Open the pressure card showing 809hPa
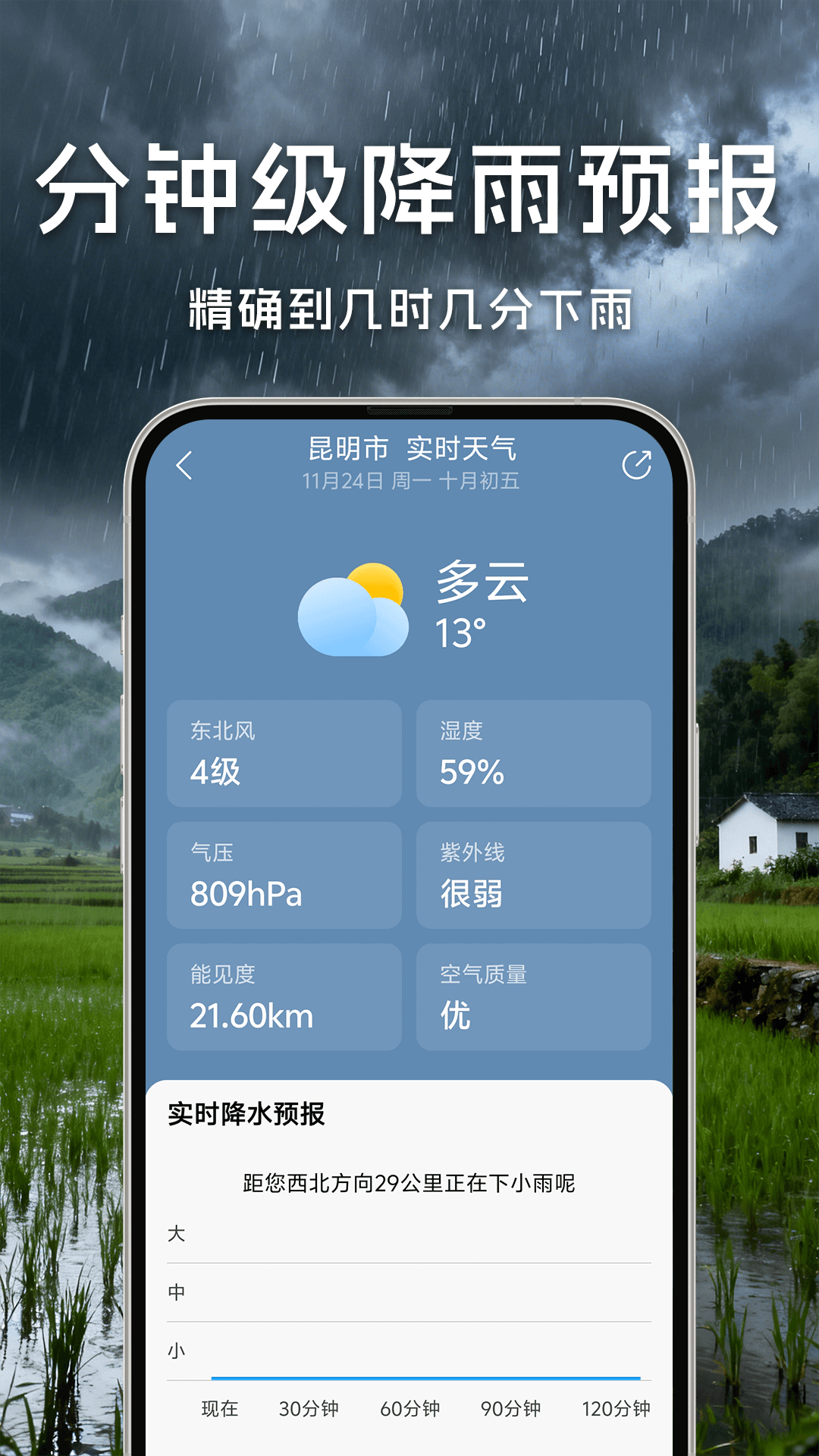The height and width of the screenshot is (1456, 819). [284, 876]
